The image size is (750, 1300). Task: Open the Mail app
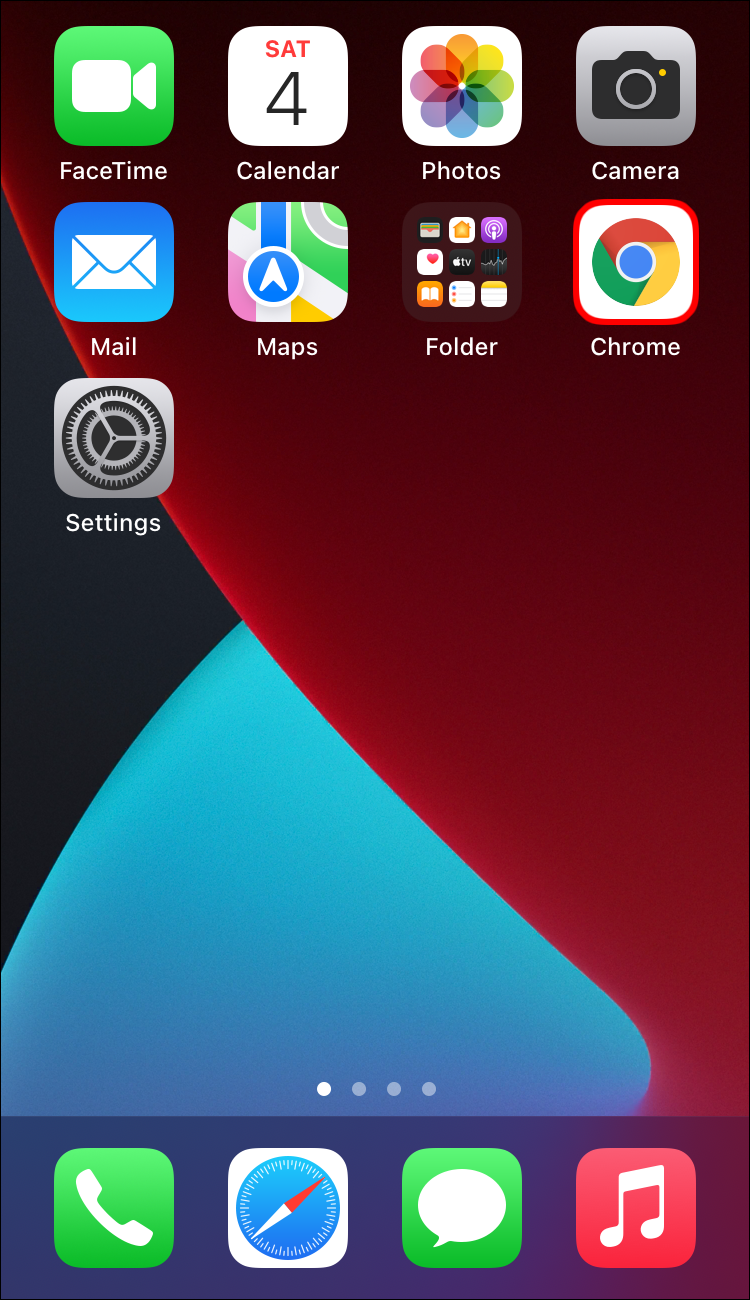(x=113, y=262)
